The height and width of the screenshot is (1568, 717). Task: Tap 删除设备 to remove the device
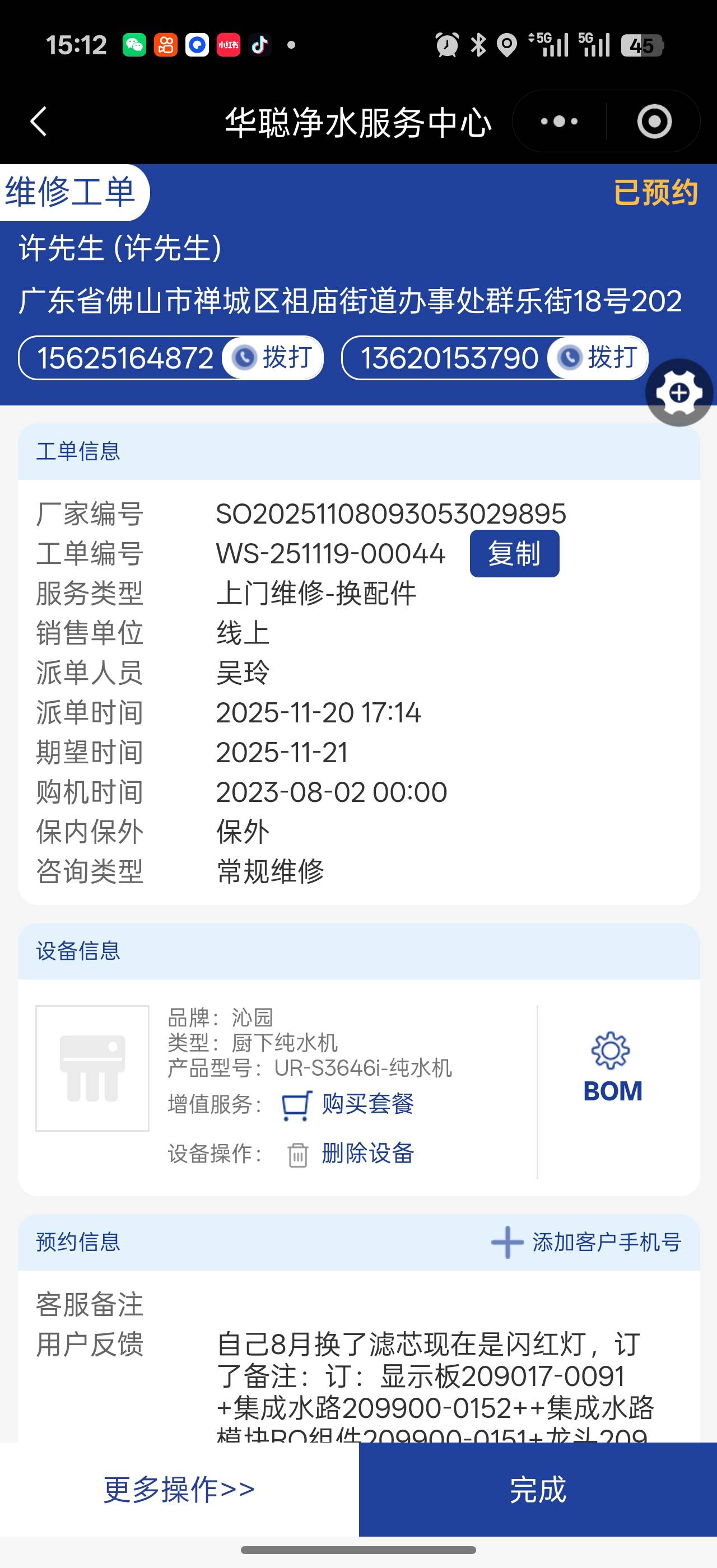351,1154
